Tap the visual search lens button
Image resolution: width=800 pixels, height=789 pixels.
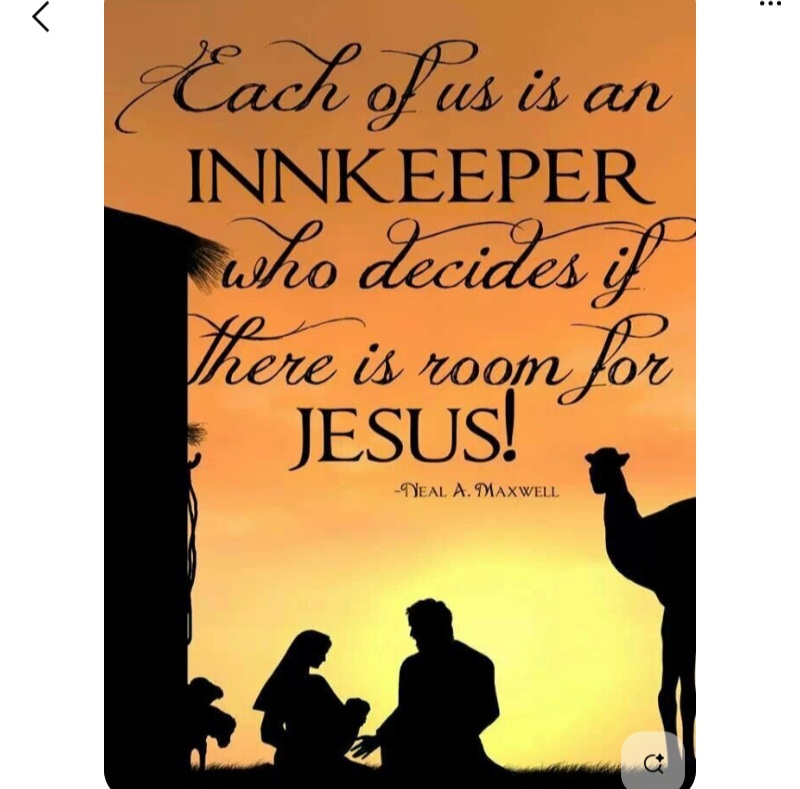[x=653, y=763]
